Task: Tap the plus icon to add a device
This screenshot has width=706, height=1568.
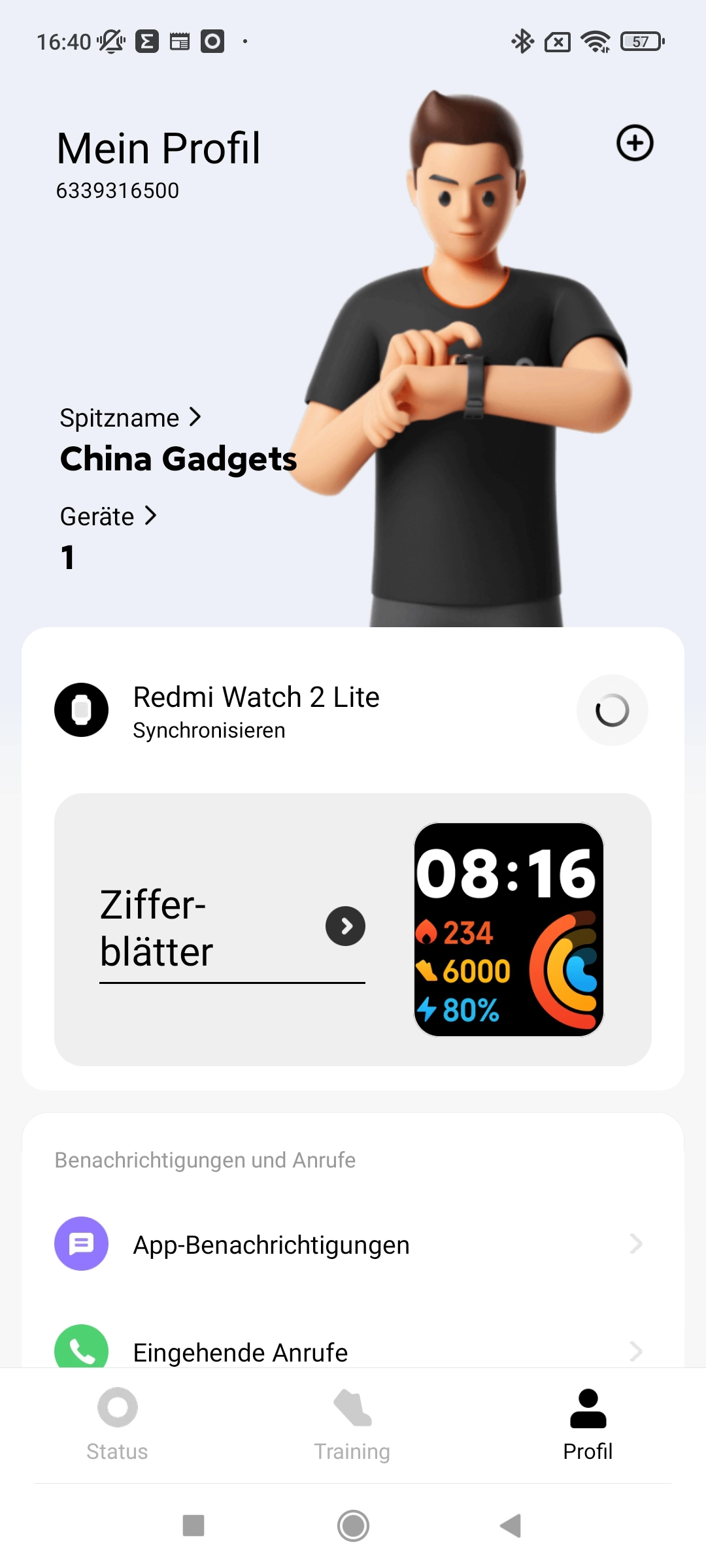Action: (x=635, y=143)
